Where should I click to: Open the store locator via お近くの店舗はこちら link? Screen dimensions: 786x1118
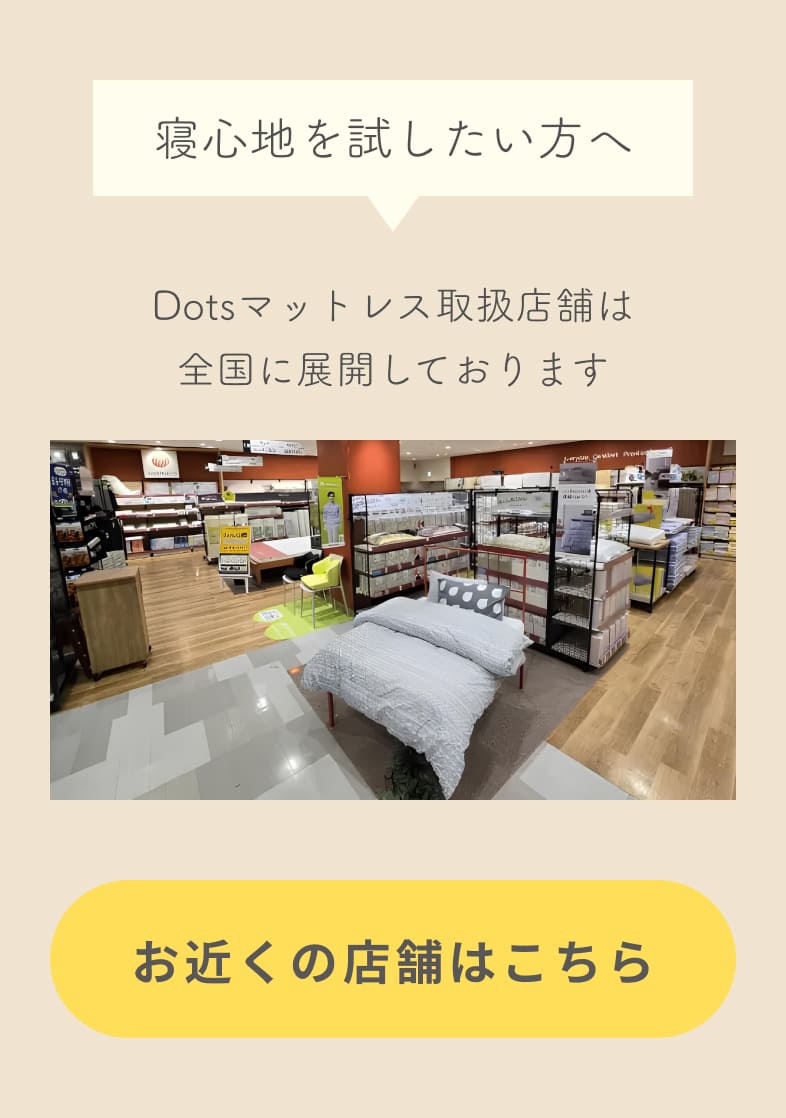(393, 960)
